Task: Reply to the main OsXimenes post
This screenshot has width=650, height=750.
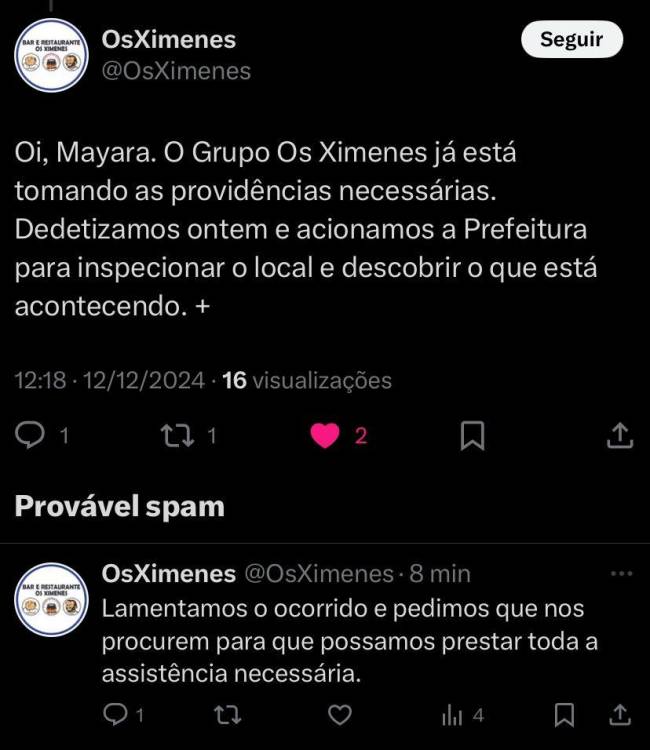Action: 32,435
